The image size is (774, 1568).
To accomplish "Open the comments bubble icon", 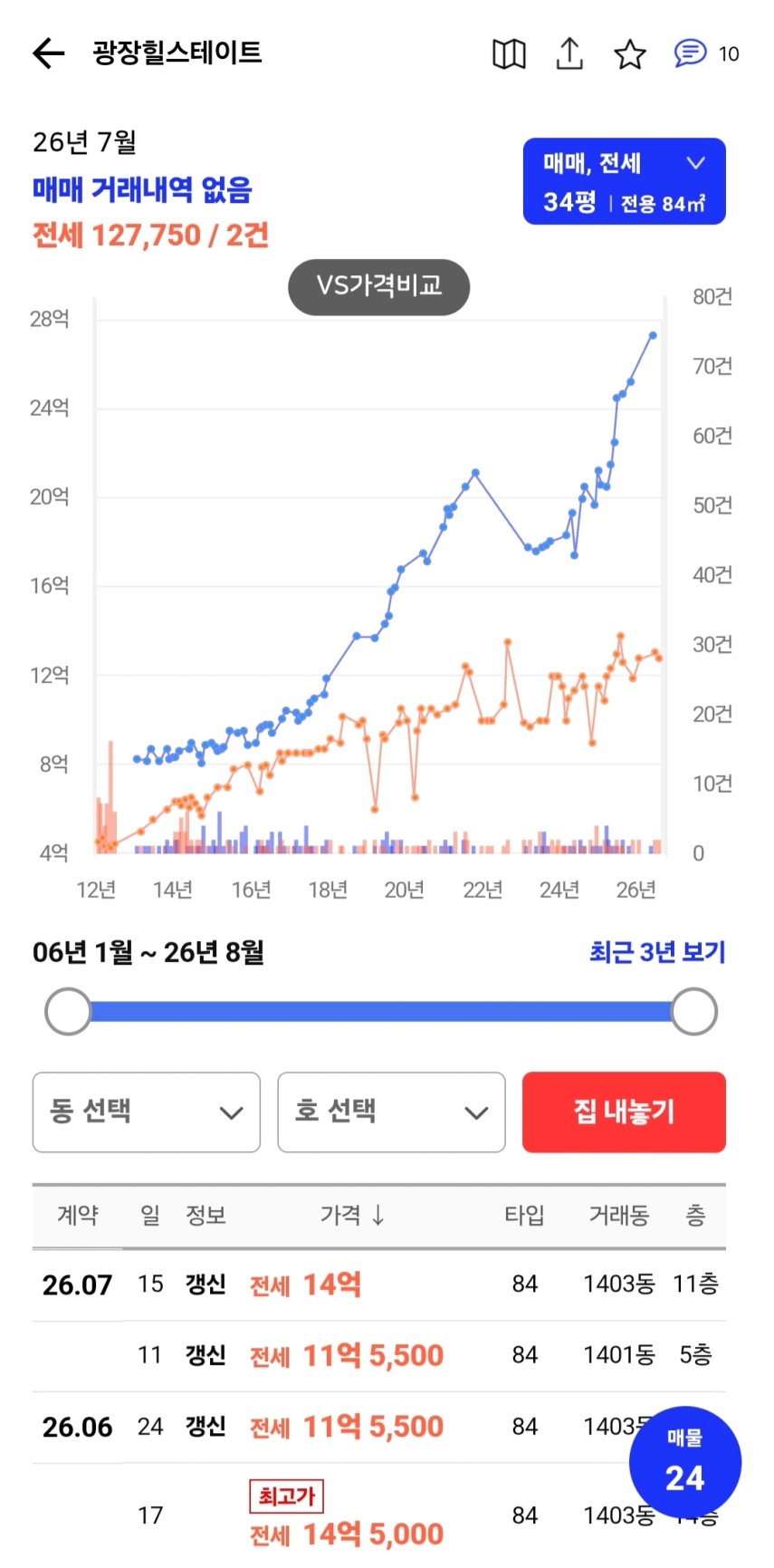I will point(690,53).
